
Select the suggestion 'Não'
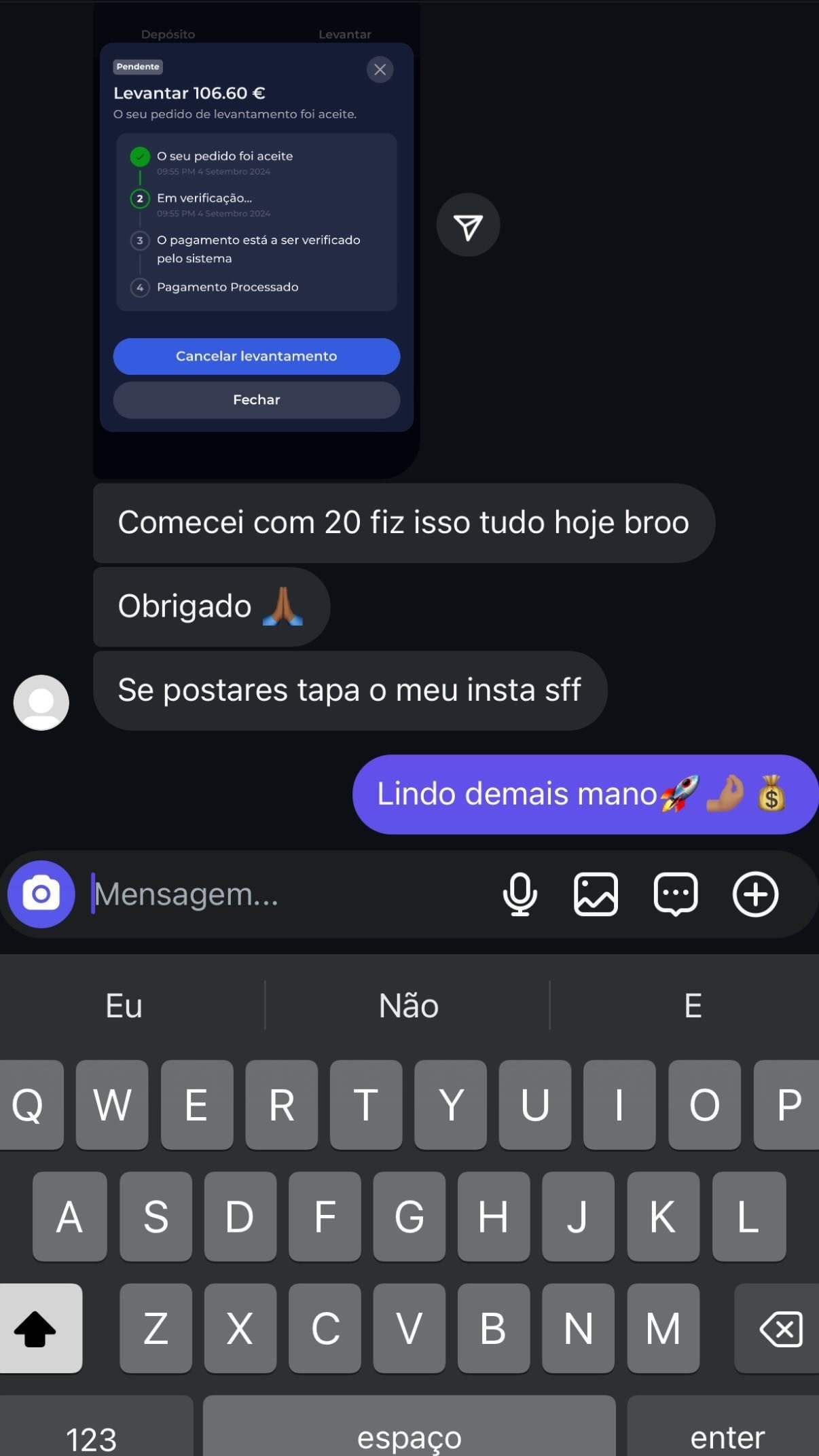pos(407,1005)
